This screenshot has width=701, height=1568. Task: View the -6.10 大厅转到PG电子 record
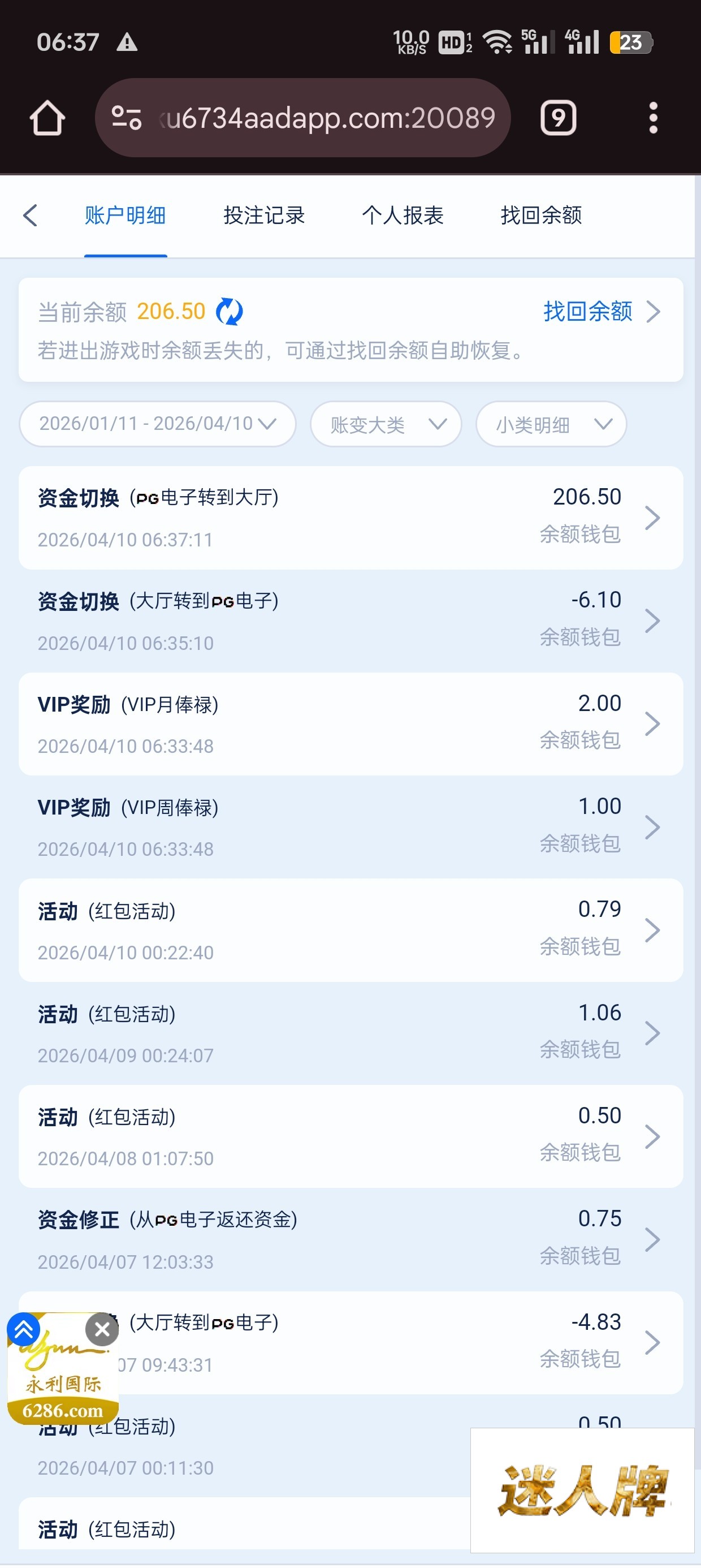tap(350, 621)
